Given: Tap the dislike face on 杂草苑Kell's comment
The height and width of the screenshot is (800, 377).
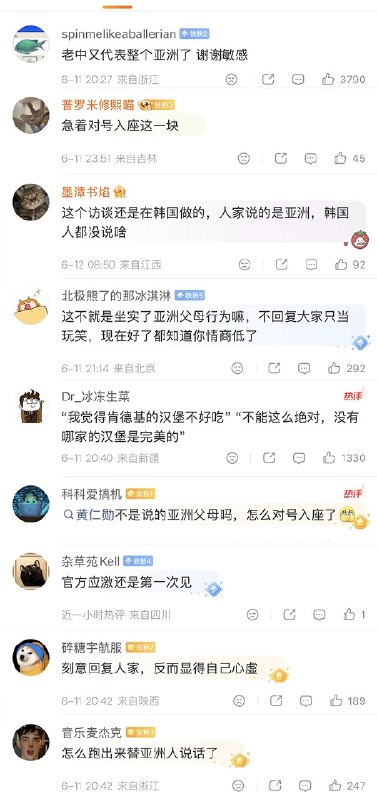Looking at the screenshot, I should [253, 615].
